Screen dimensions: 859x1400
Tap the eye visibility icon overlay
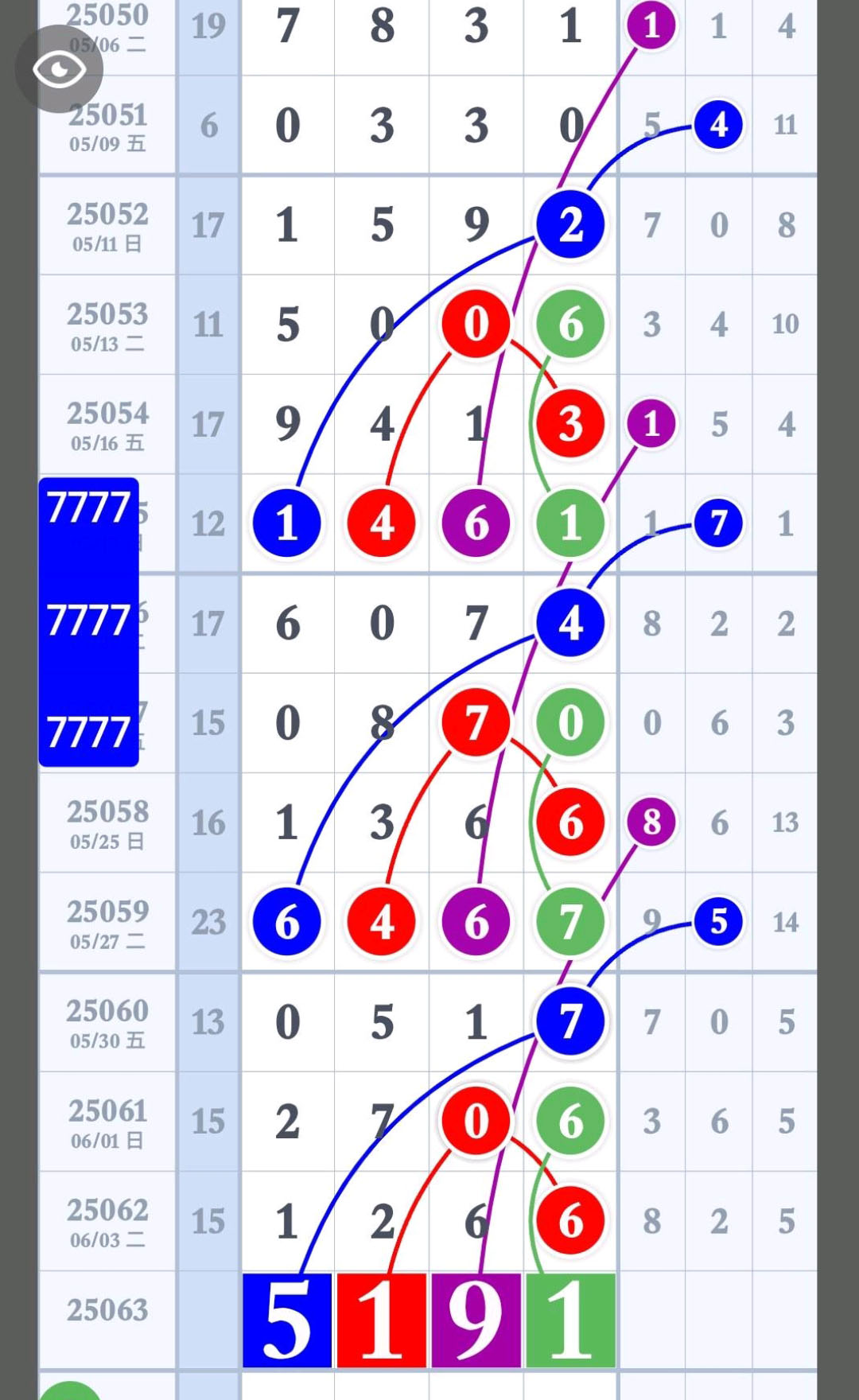click(x=59, y=69)
